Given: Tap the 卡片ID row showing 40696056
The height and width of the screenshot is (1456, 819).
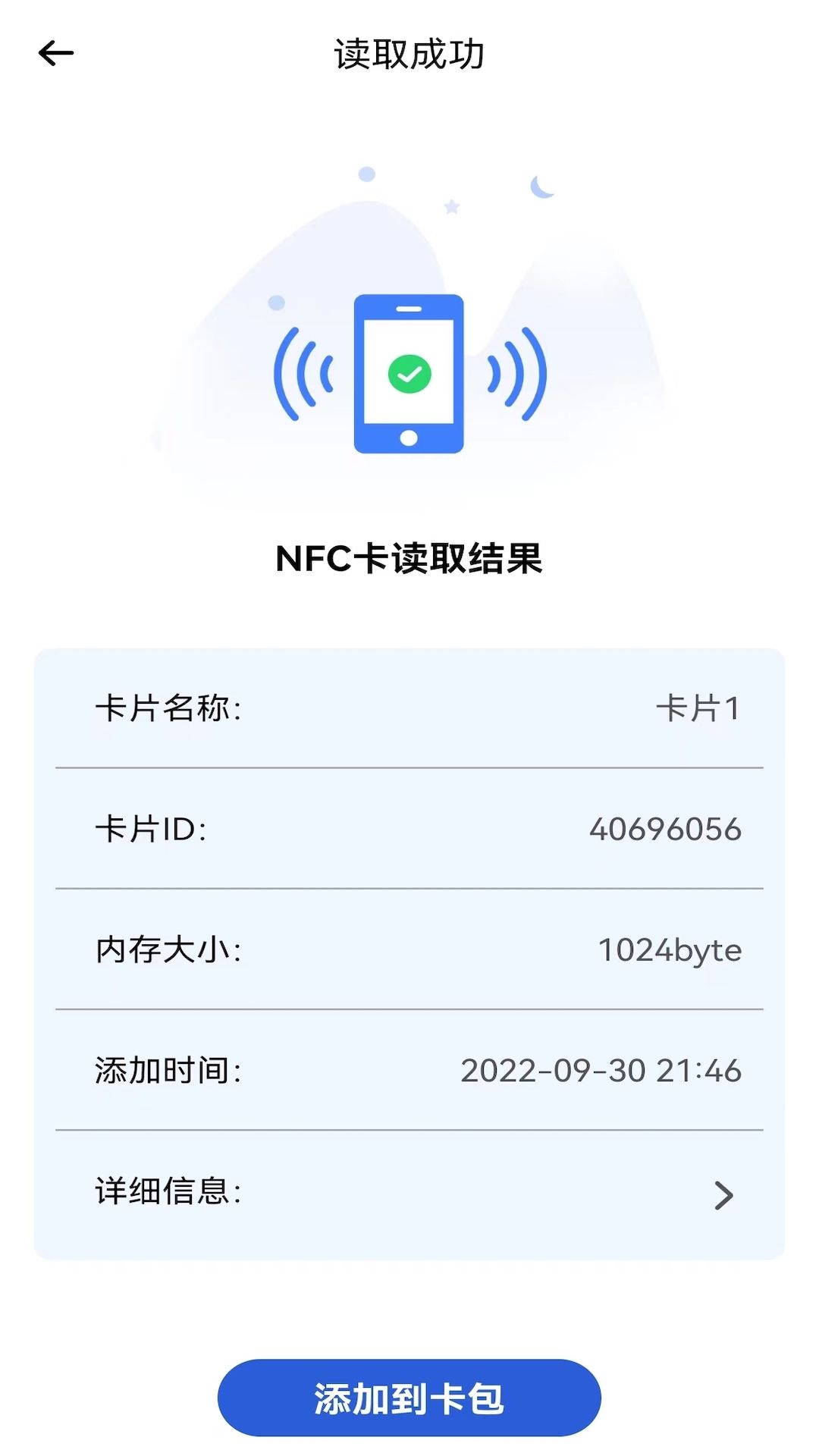Looking at the screenshot, I should click(409, 829).
